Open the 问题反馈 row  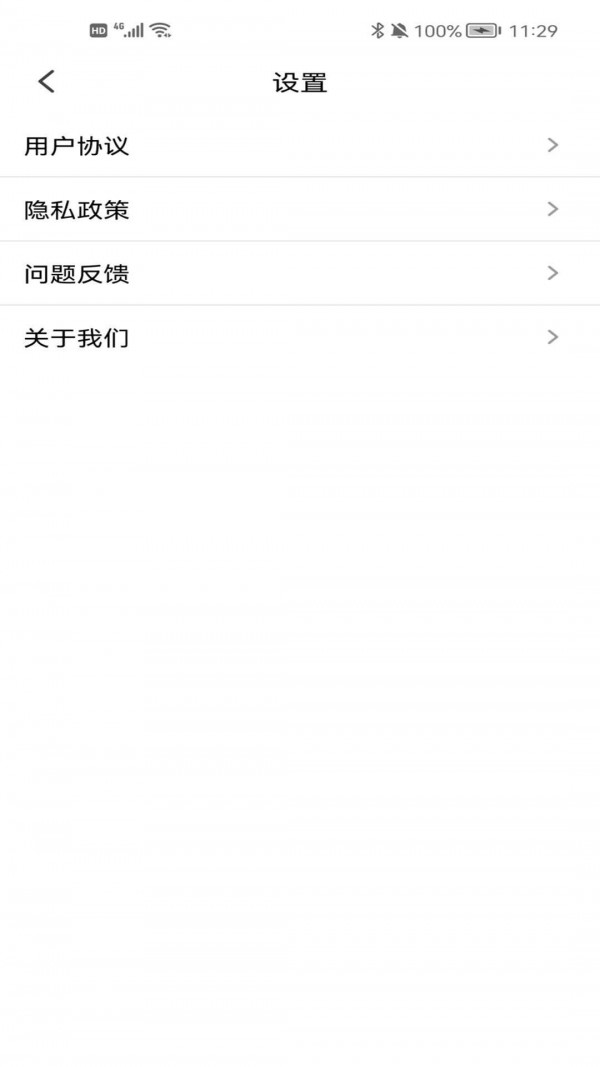[x=300, y=274]
